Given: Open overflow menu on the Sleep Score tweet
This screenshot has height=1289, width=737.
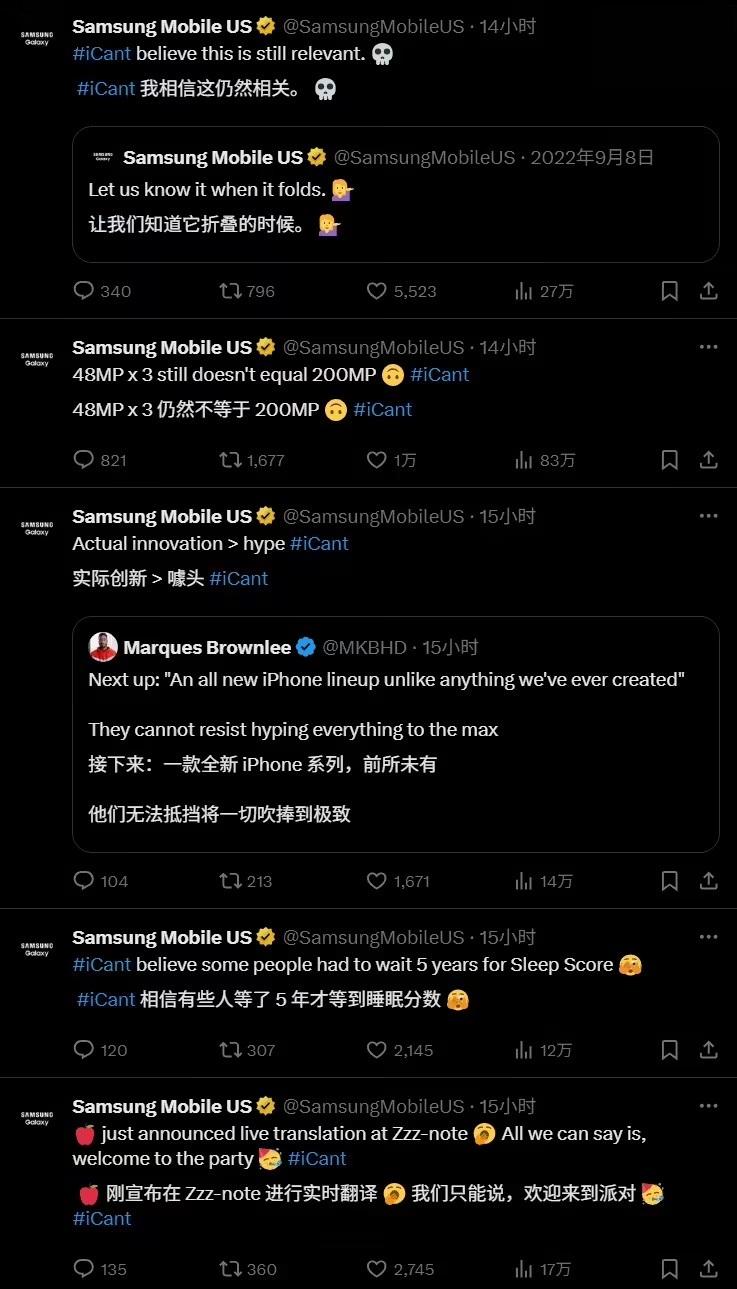Looking at the screenshot, I should [708, 937].
